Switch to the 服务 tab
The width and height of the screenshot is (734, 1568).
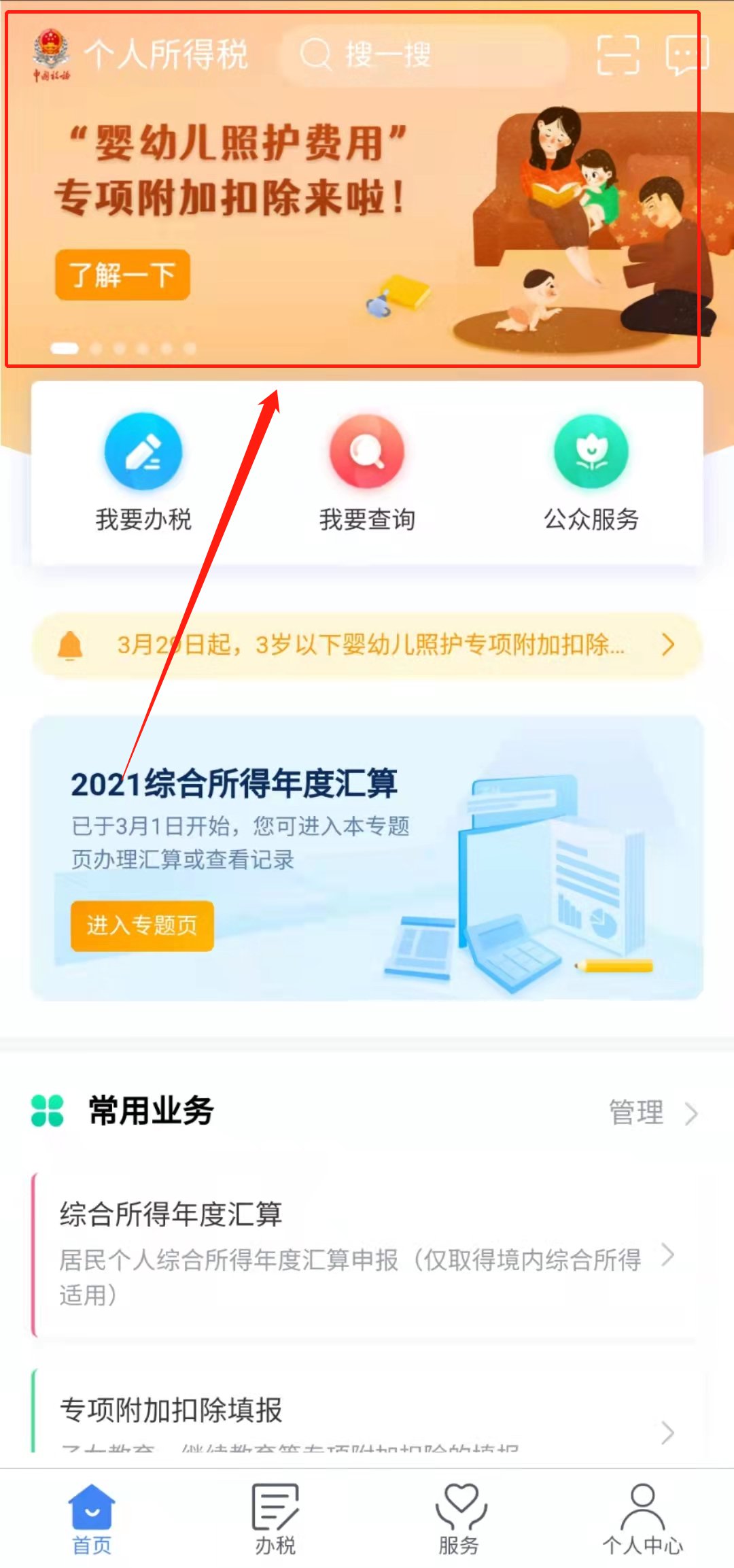tap(459, 1522)
